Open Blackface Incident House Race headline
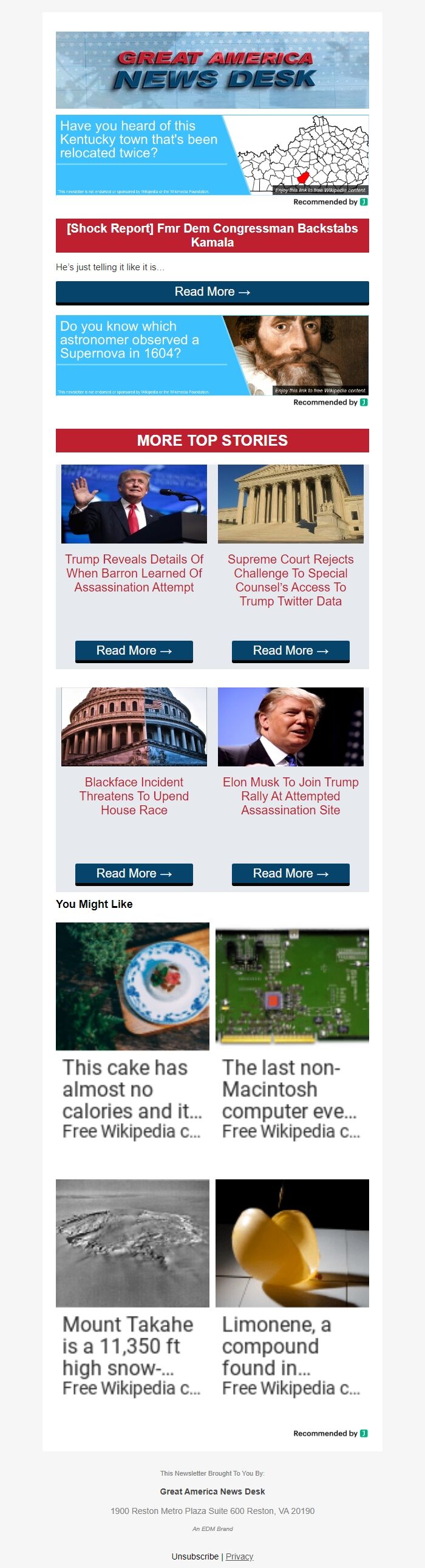Viewport: 425px width, 1568px height. click(x=134, y=796)
